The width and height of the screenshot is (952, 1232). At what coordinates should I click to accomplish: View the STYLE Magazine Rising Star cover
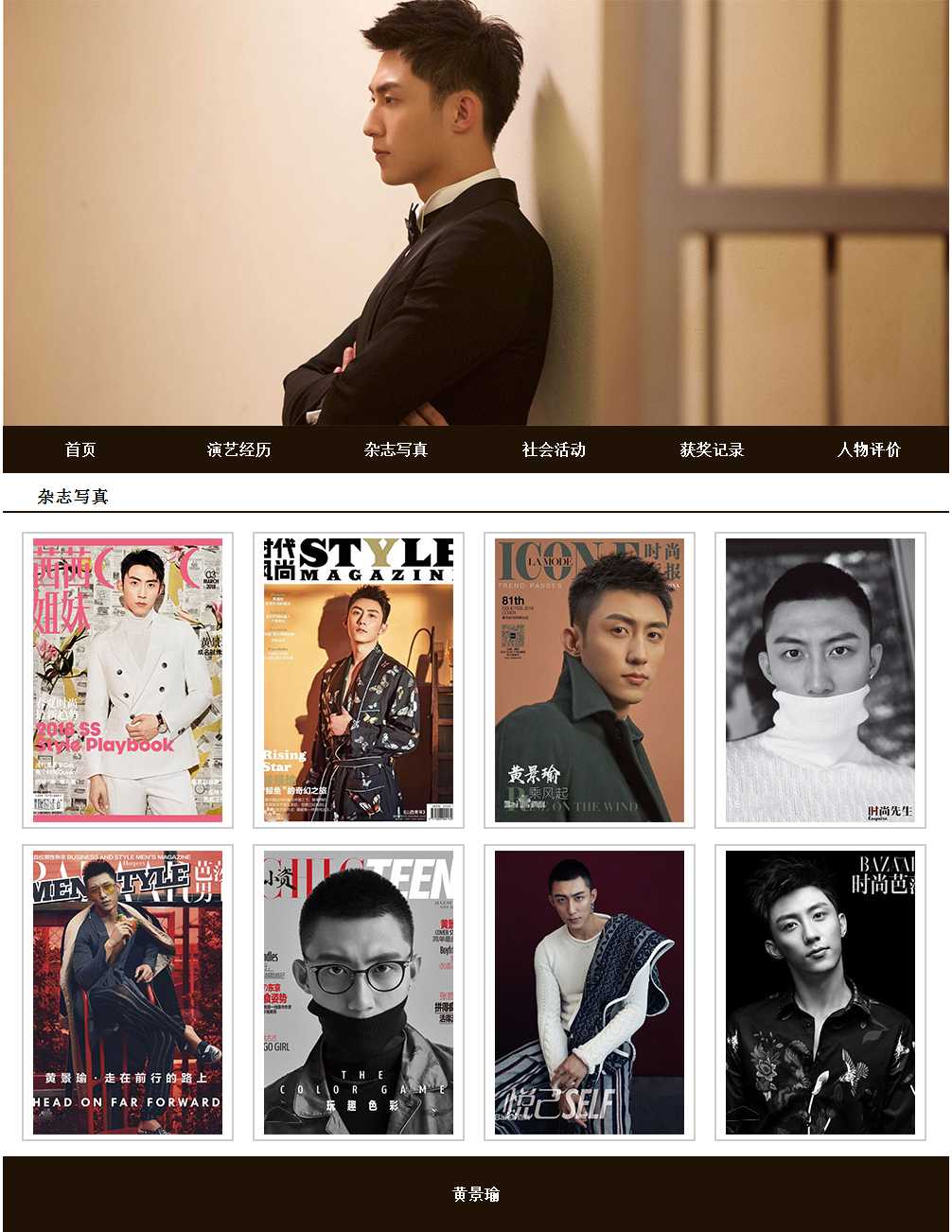(359, 680)
